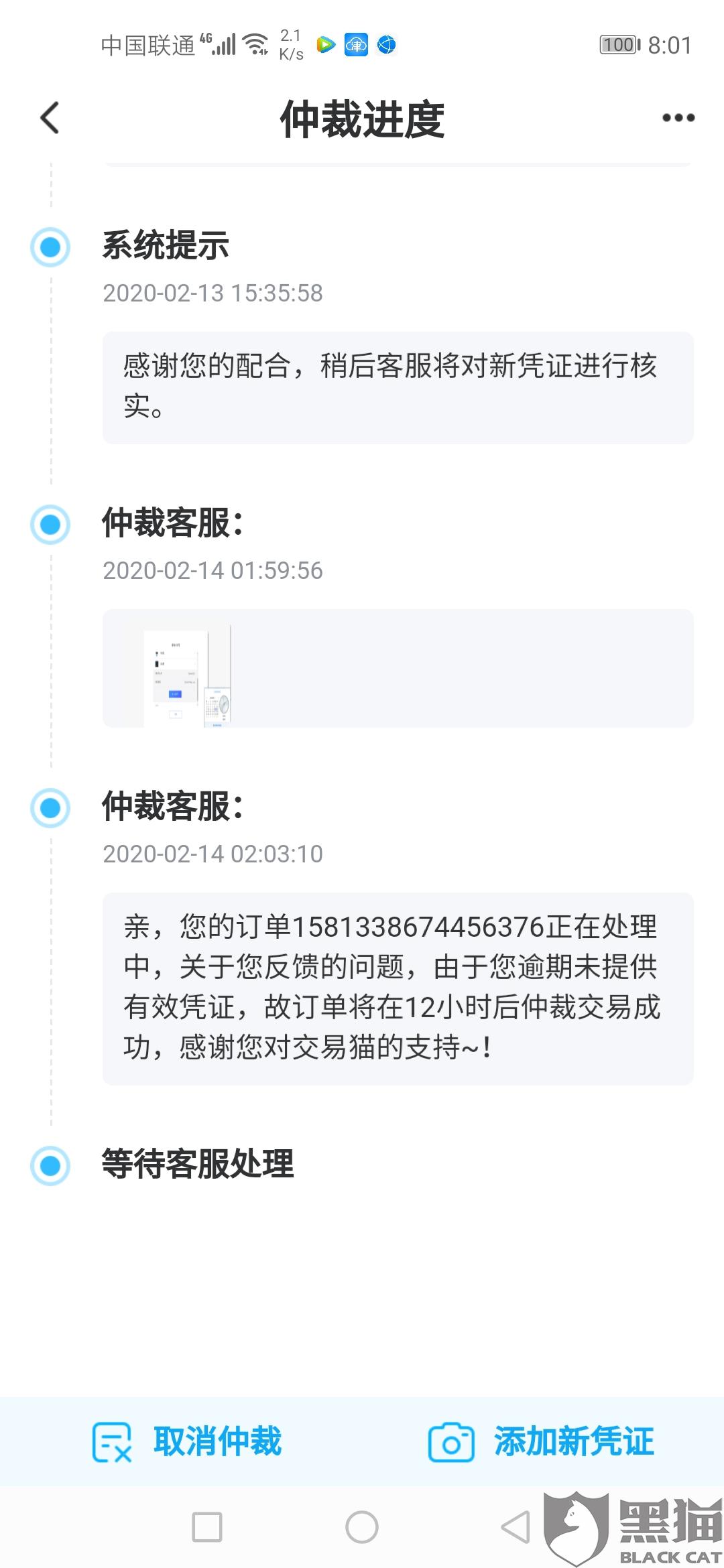Open the three-dot overflow menu
This screenshot has height=1568, width=724.
coord(678,118)
